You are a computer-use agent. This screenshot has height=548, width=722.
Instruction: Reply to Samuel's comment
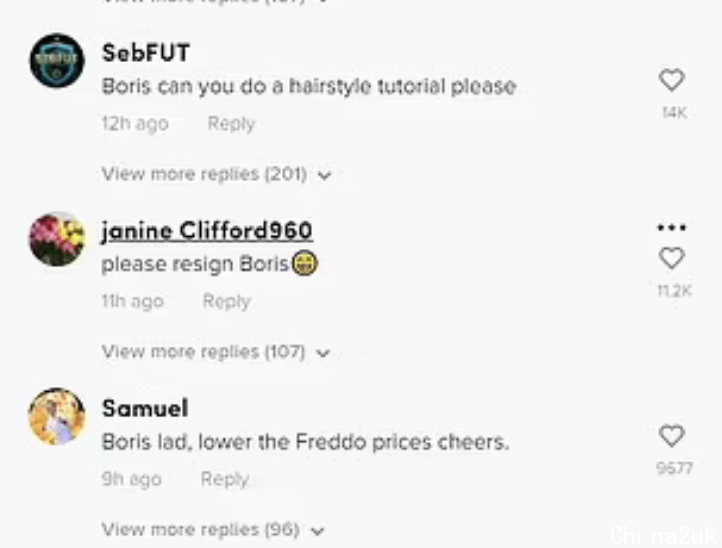point(224,479)
